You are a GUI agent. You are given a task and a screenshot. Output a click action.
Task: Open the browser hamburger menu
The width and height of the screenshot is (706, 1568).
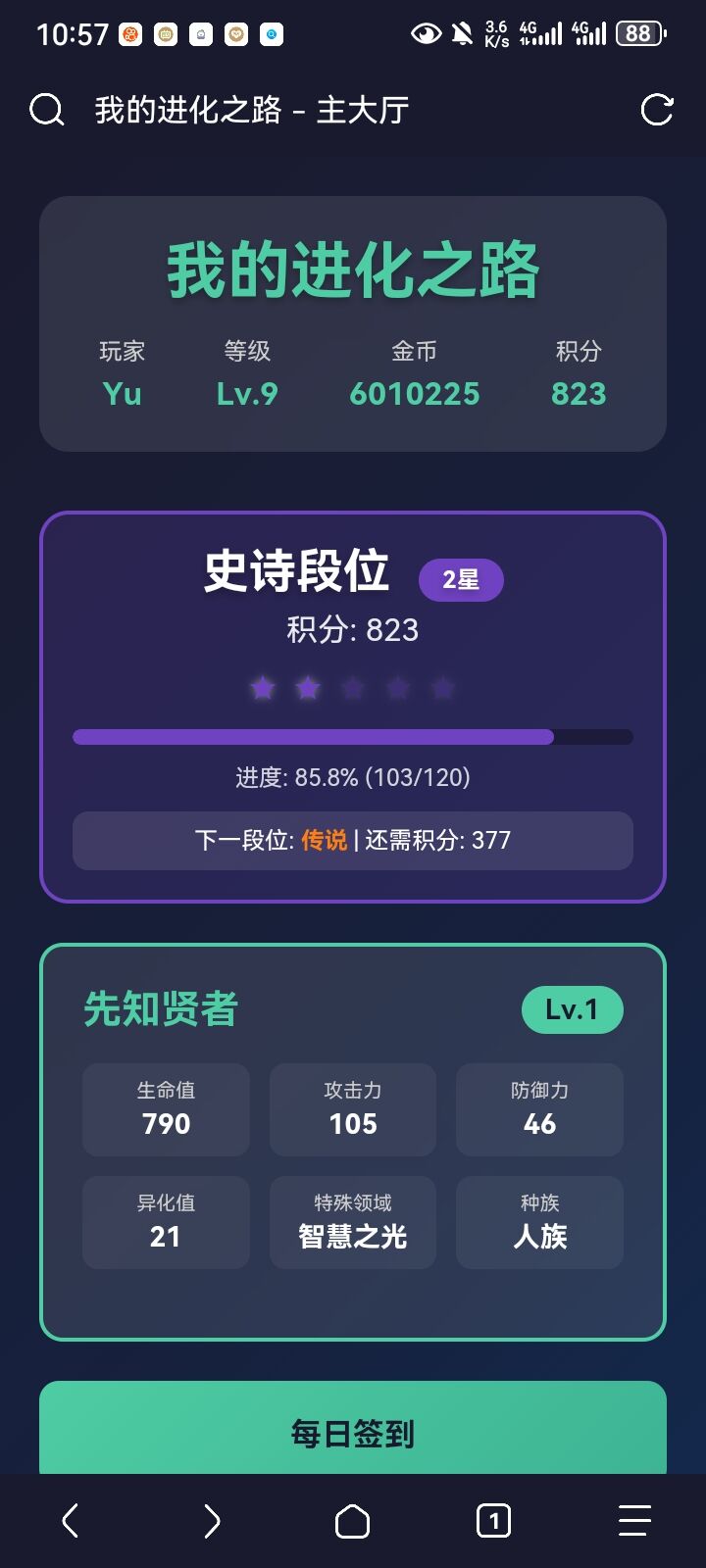634,1521
